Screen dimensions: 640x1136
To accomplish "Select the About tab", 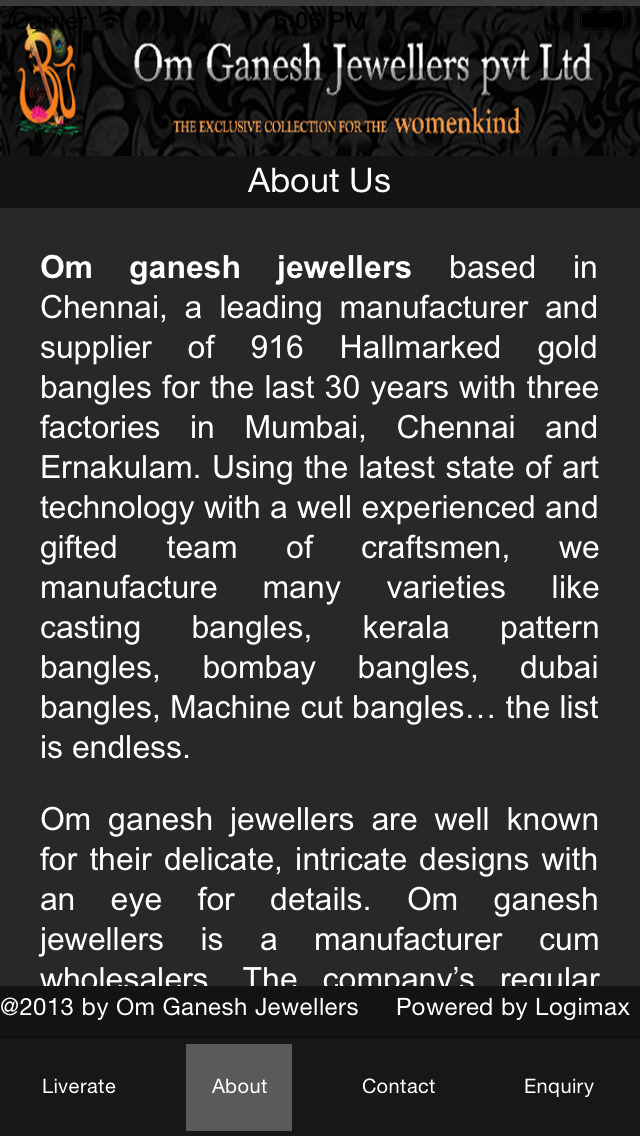I will coord(239,1086).
